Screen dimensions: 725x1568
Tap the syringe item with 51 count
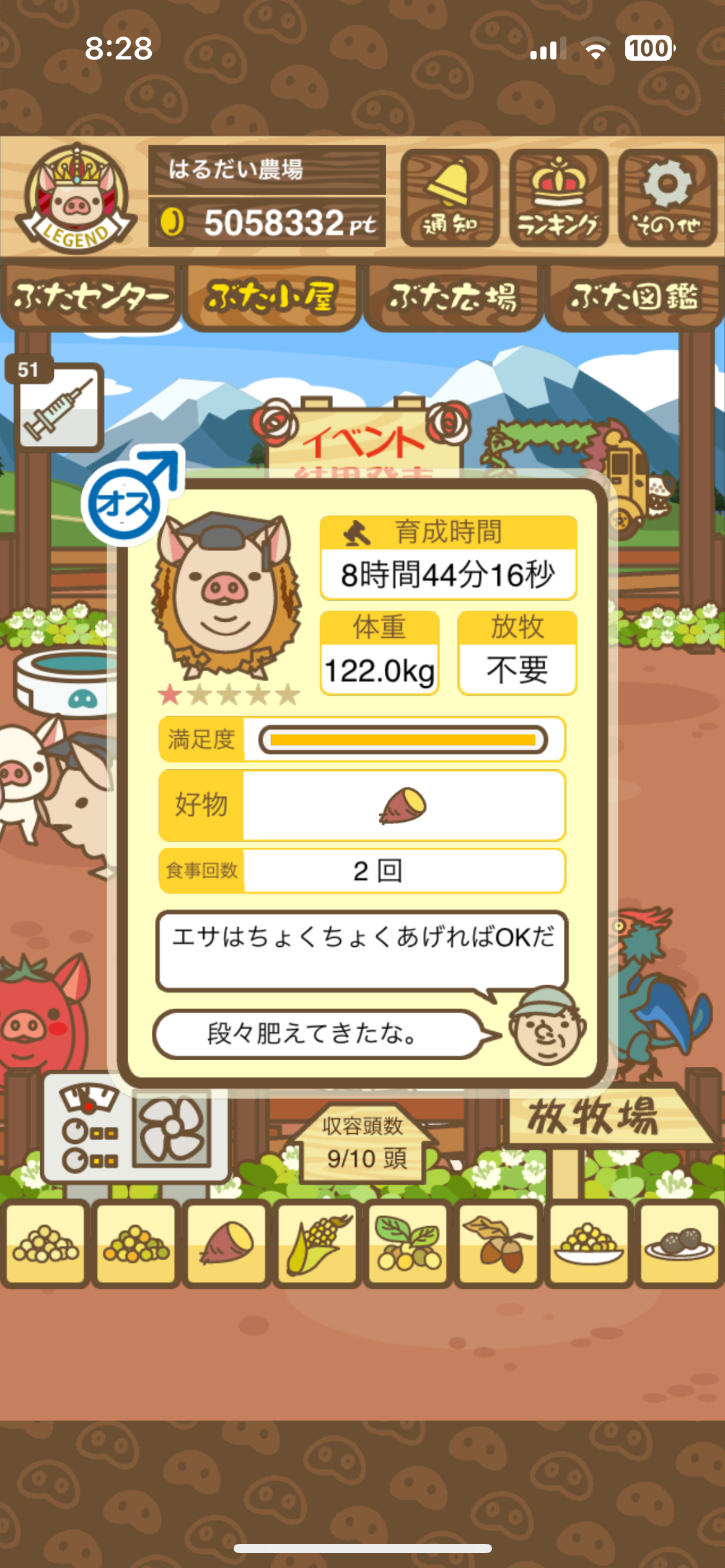59,407
